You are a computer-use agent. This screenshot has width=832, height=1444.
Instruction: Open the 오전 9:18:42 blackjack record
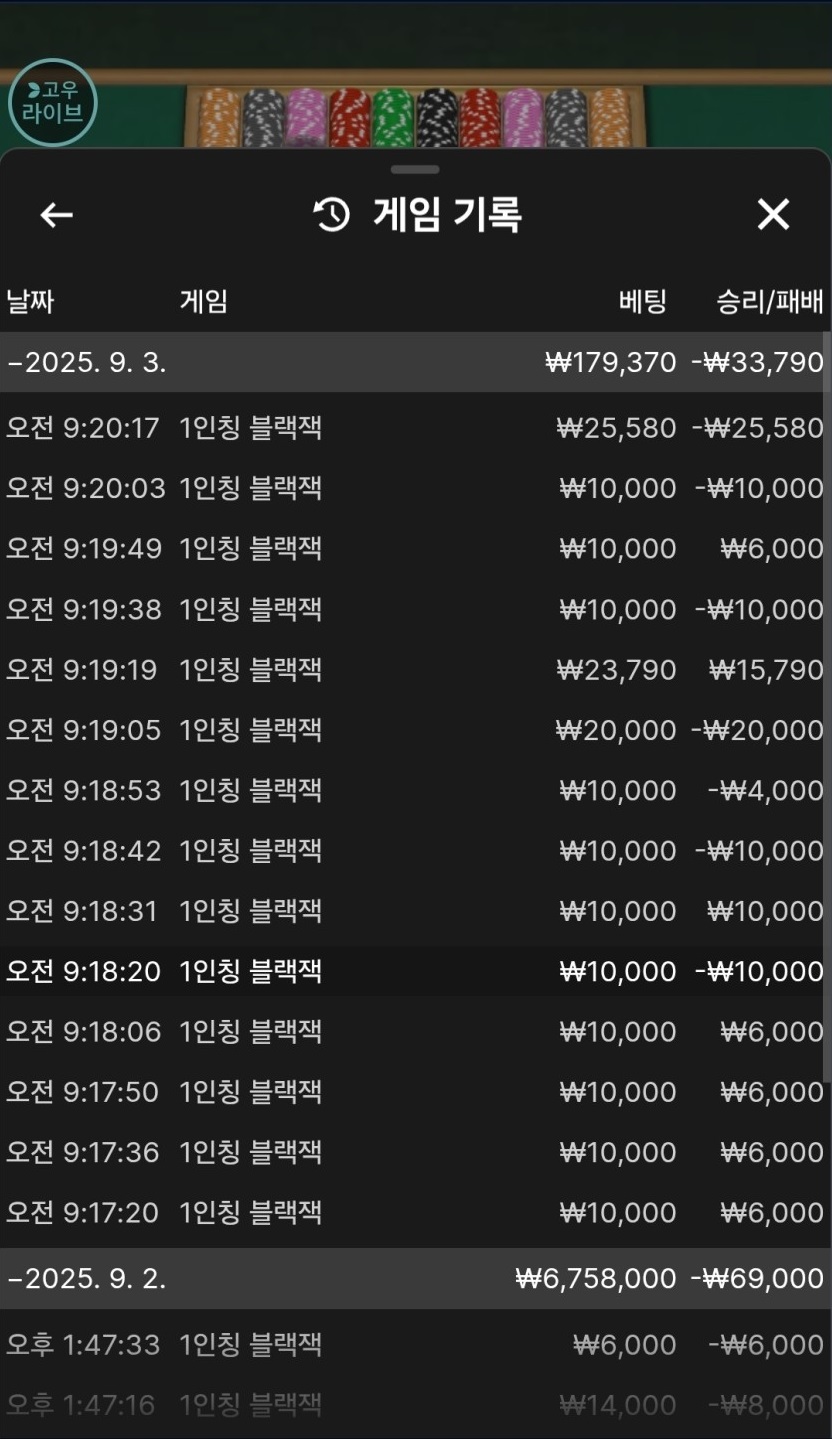(415, 850)
